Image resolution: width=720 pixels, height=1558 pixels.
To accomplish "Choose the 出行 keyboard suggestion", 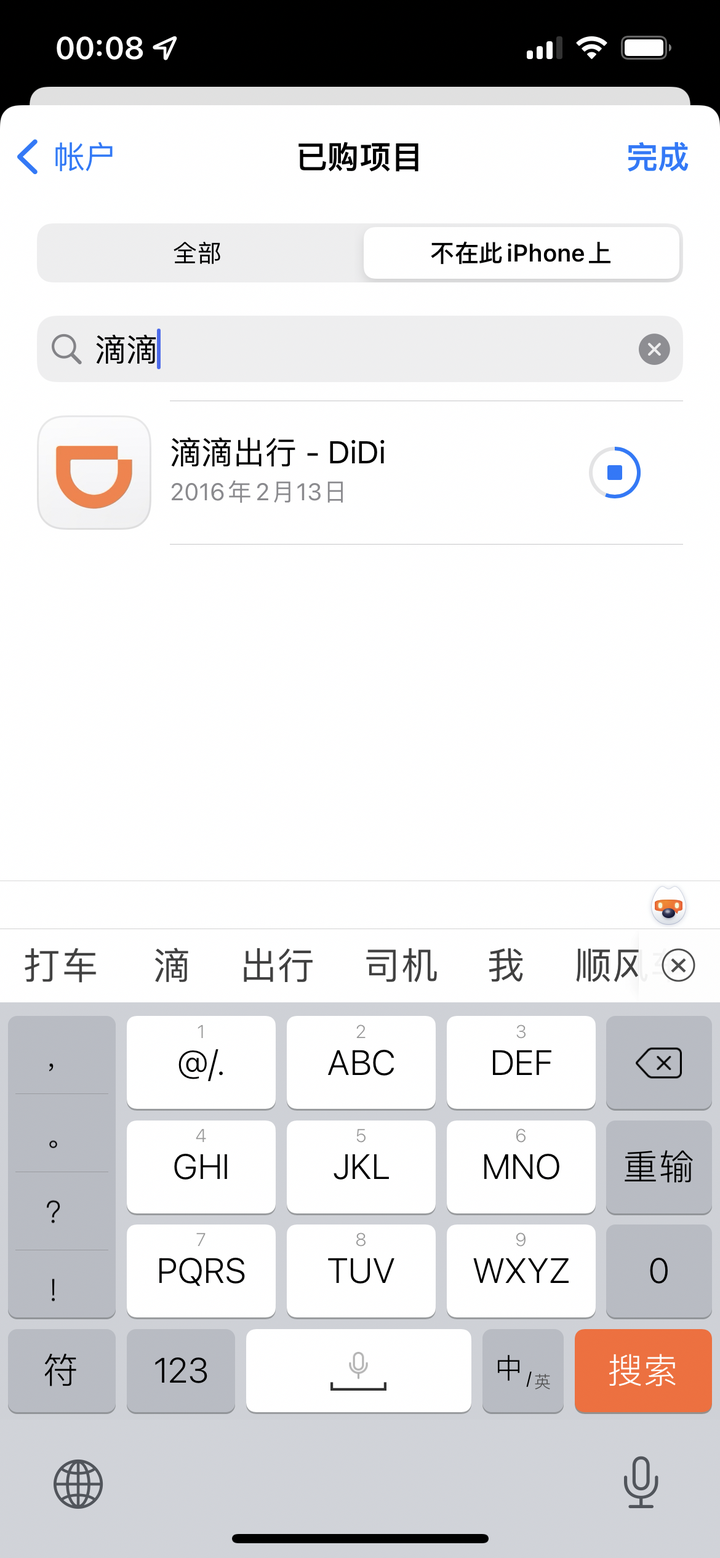I will (278, 966).
